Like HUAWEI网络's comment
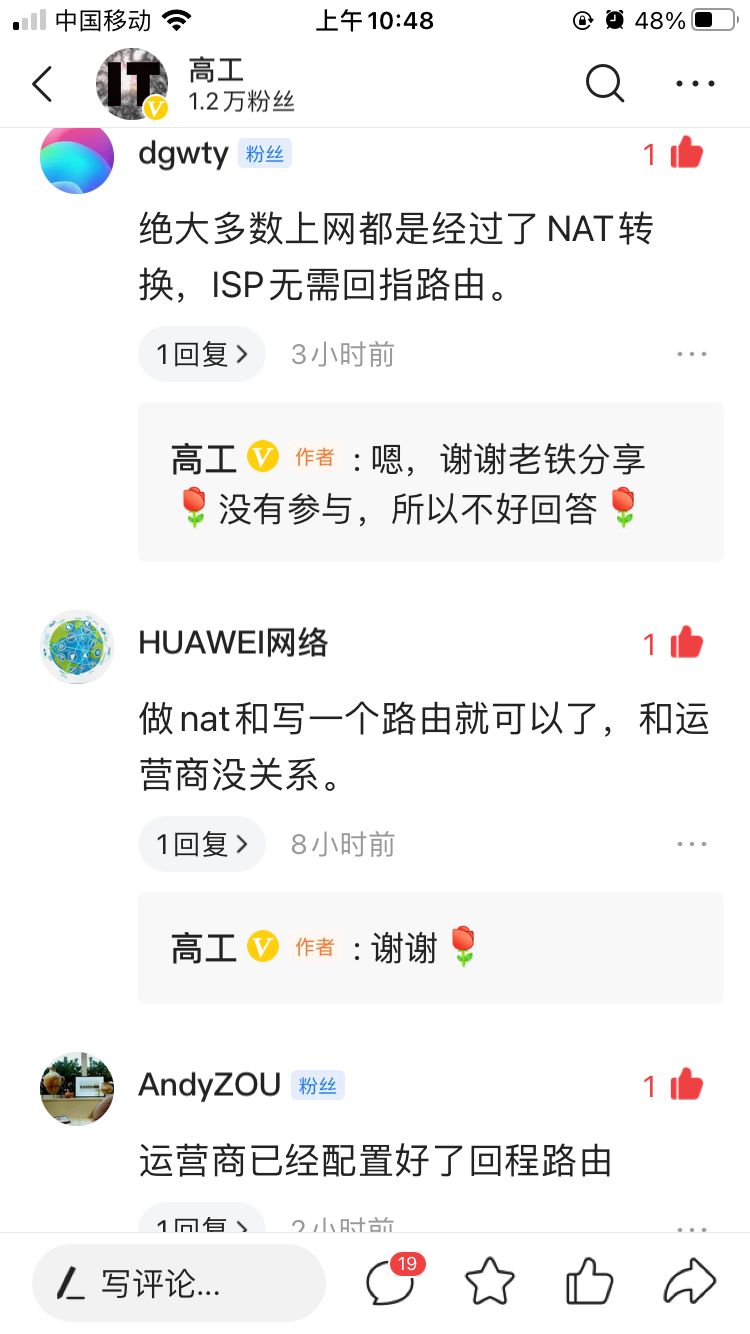Screen dimensions: 750x1334 point(685,643)
